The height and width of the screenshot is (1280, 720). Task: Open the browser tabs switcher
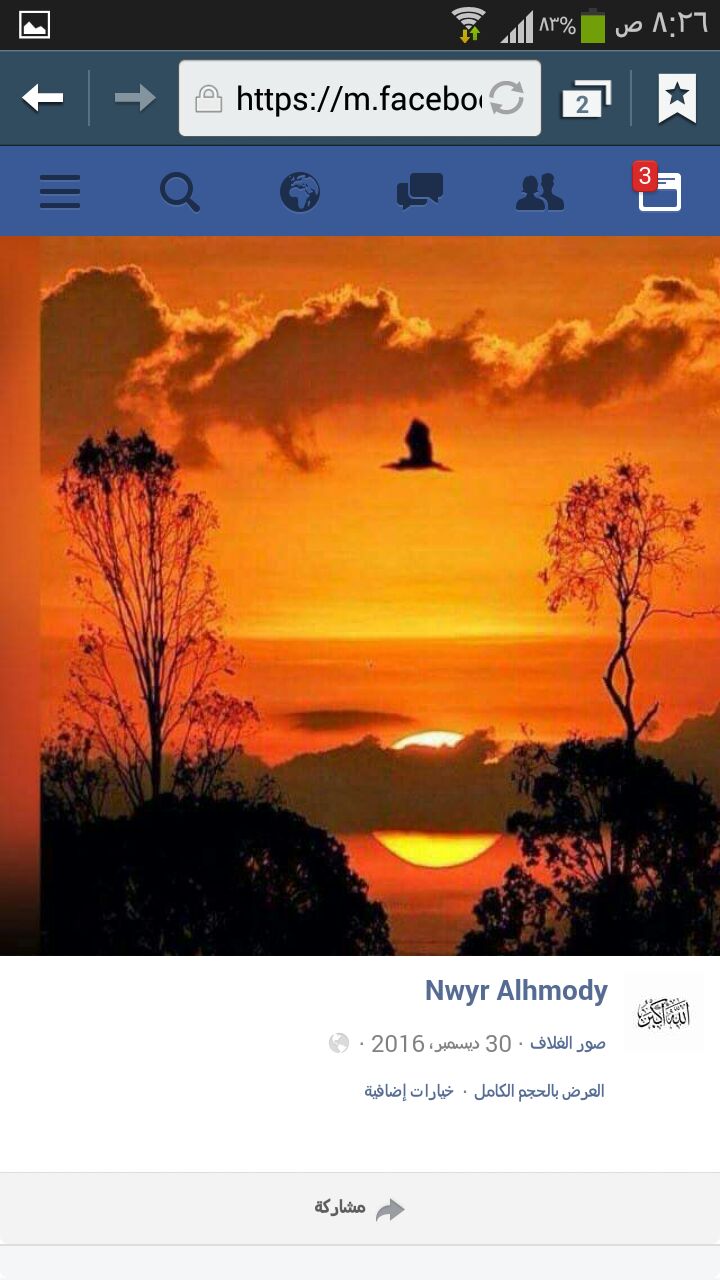(x=587, y=98)
